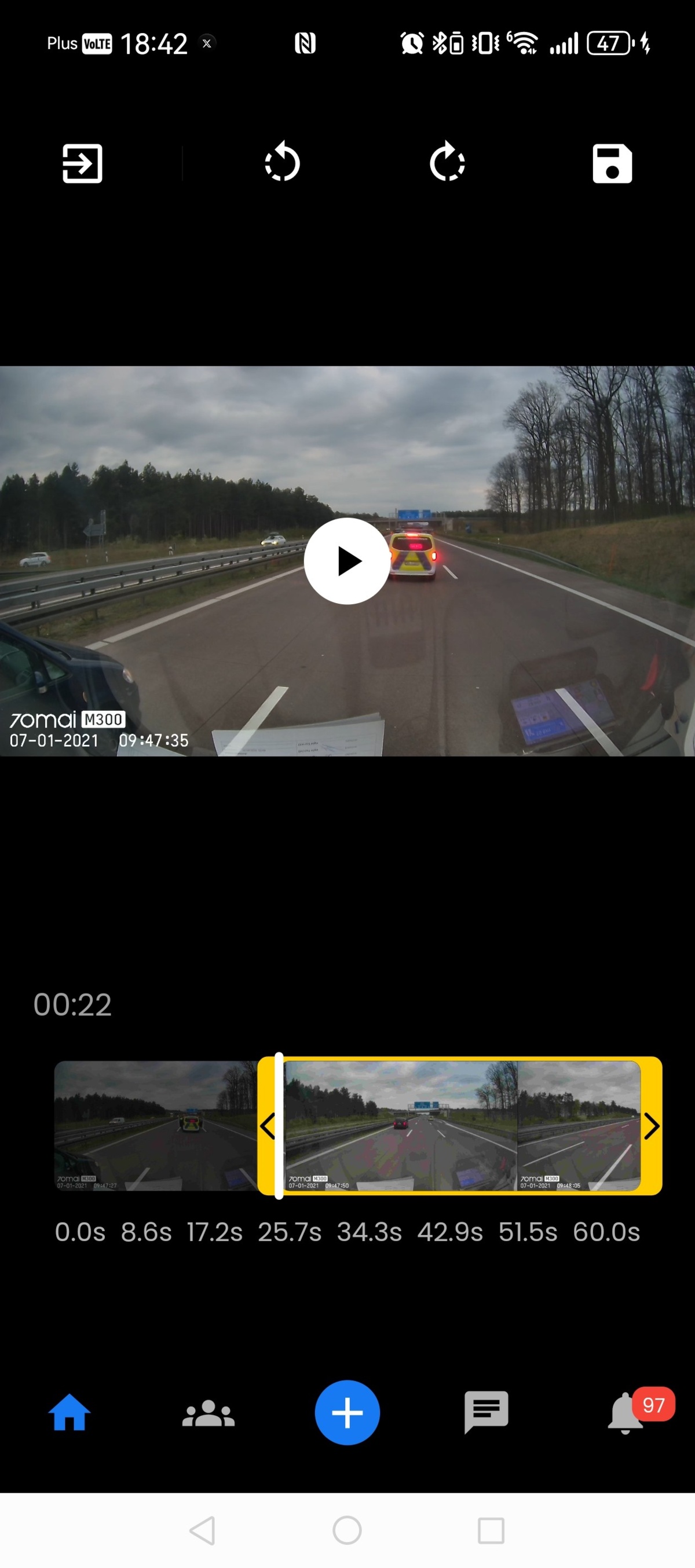695x1568 pixels.
Task: Open recent apps from navigation bar
Action: 491,1530
